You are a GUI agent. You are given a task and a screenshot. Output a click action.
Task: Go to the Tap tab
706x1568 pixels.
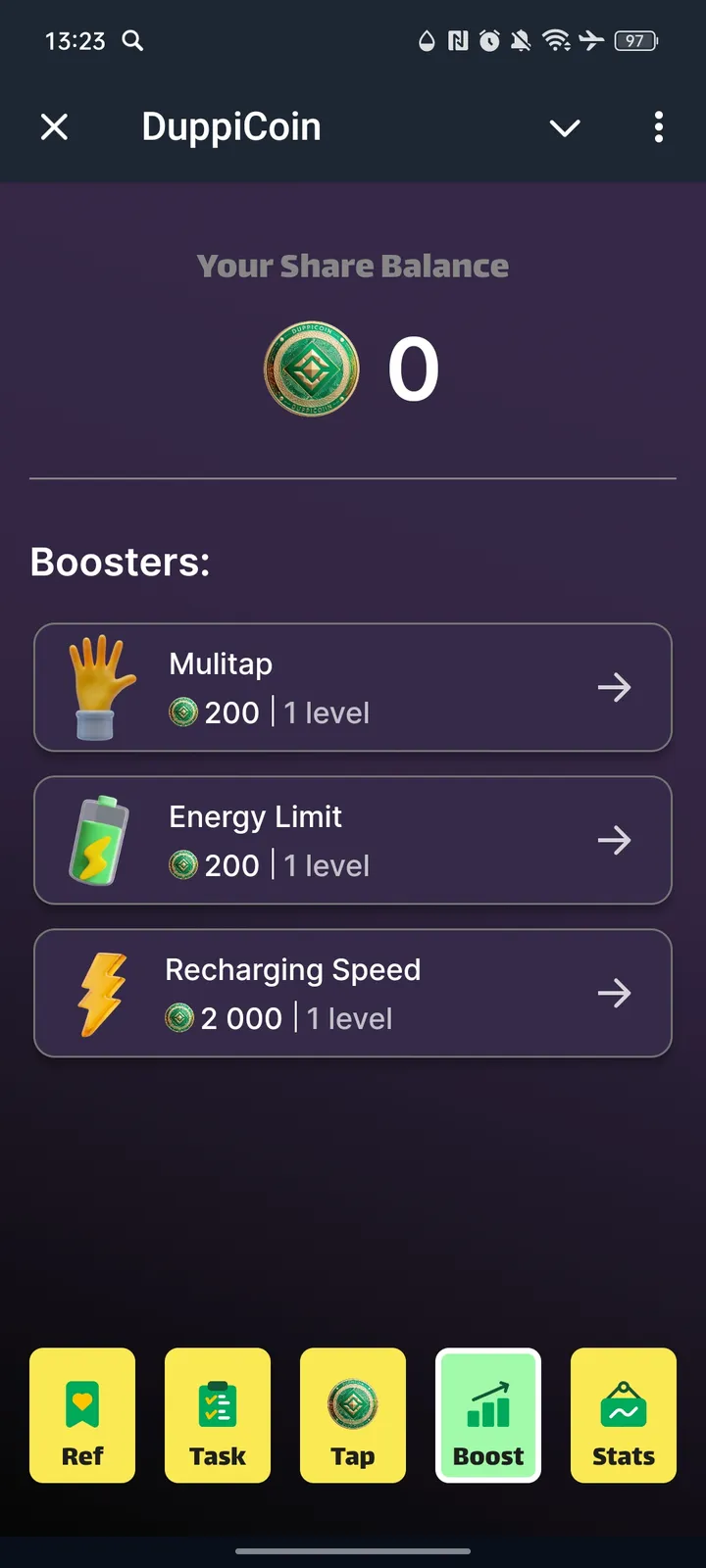pos(353,1415)
